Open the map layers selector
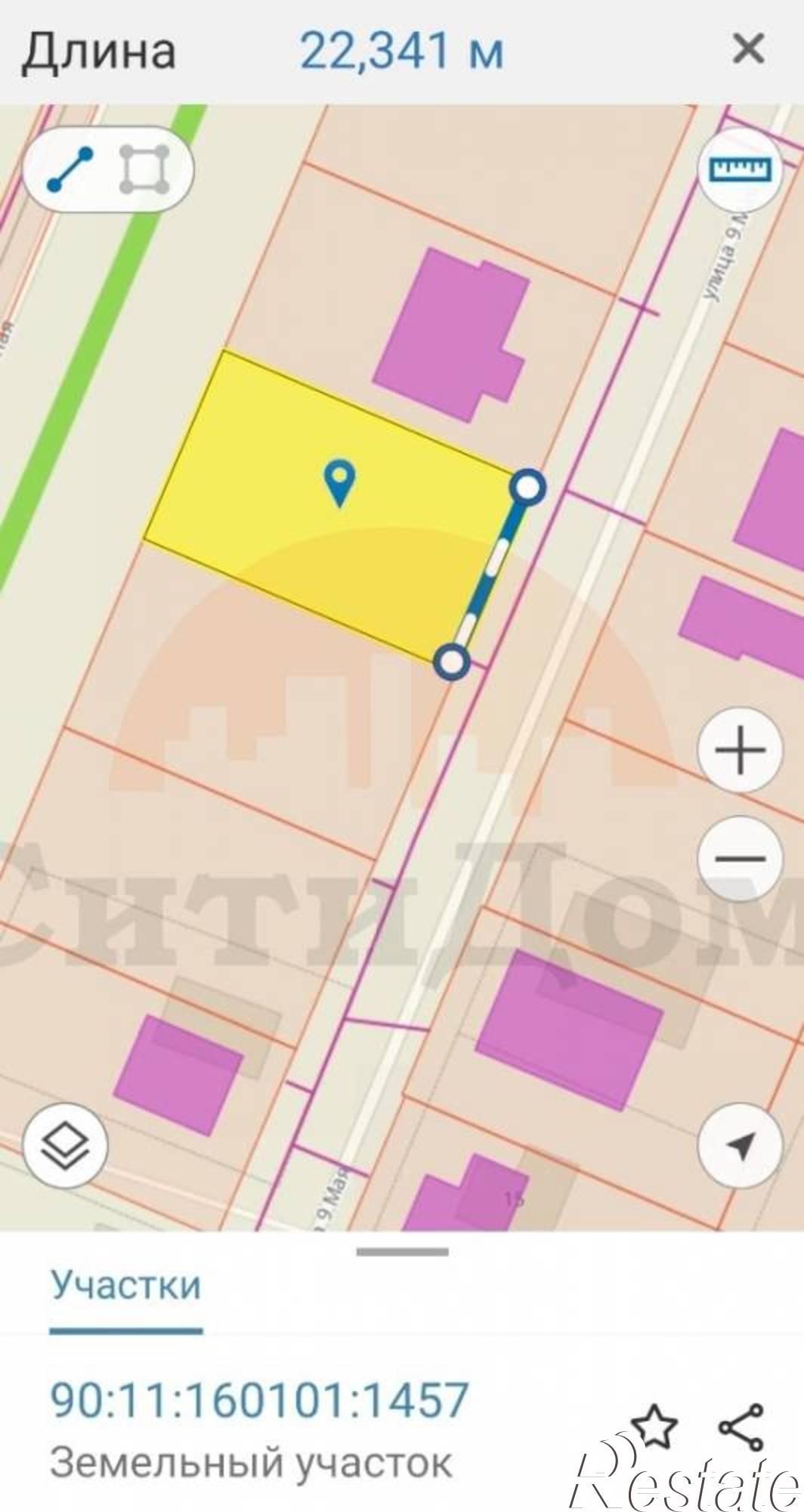Image resolution: width=804 pixels, height=1512 pixels. (65, 1146)
